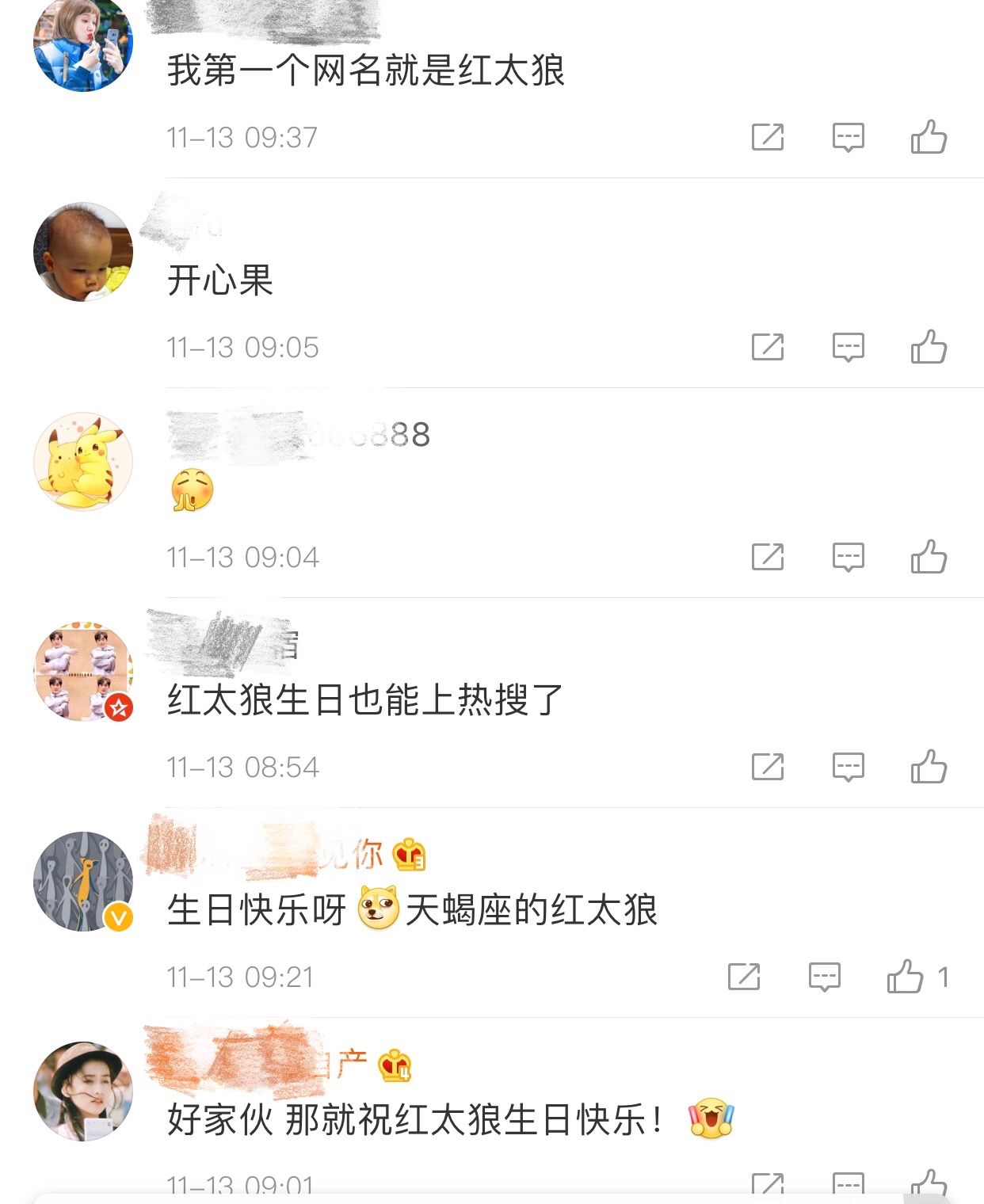Repost the comment '红太狼生日也能上热搜了'

click(x=767, y=767)
